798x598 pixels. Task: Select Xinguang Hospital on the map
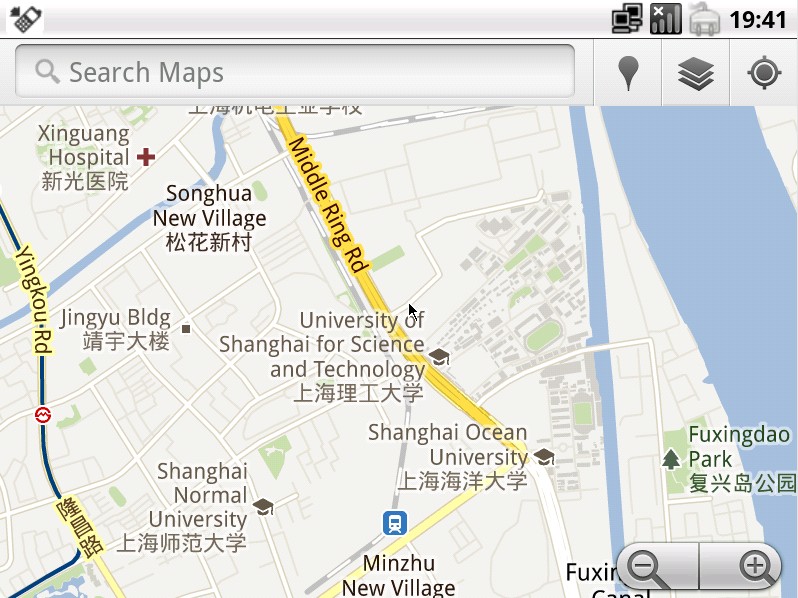coord(146,157)
